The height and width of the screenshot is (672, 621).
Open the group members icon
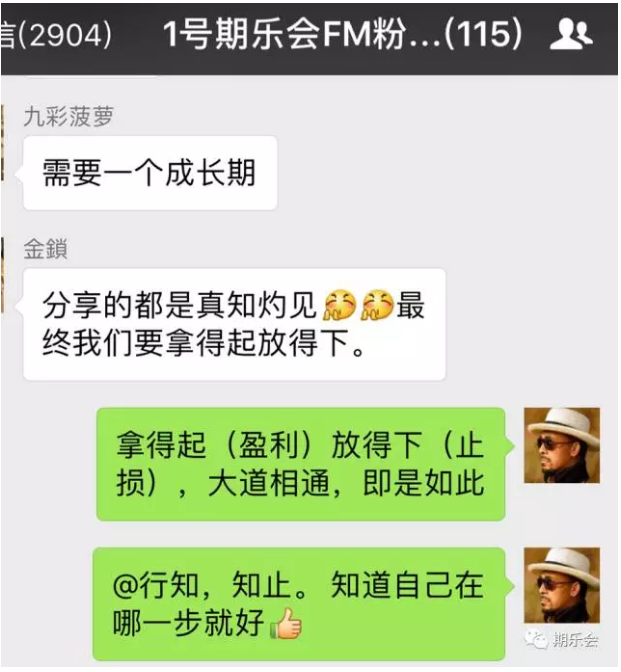click(571, 35)
